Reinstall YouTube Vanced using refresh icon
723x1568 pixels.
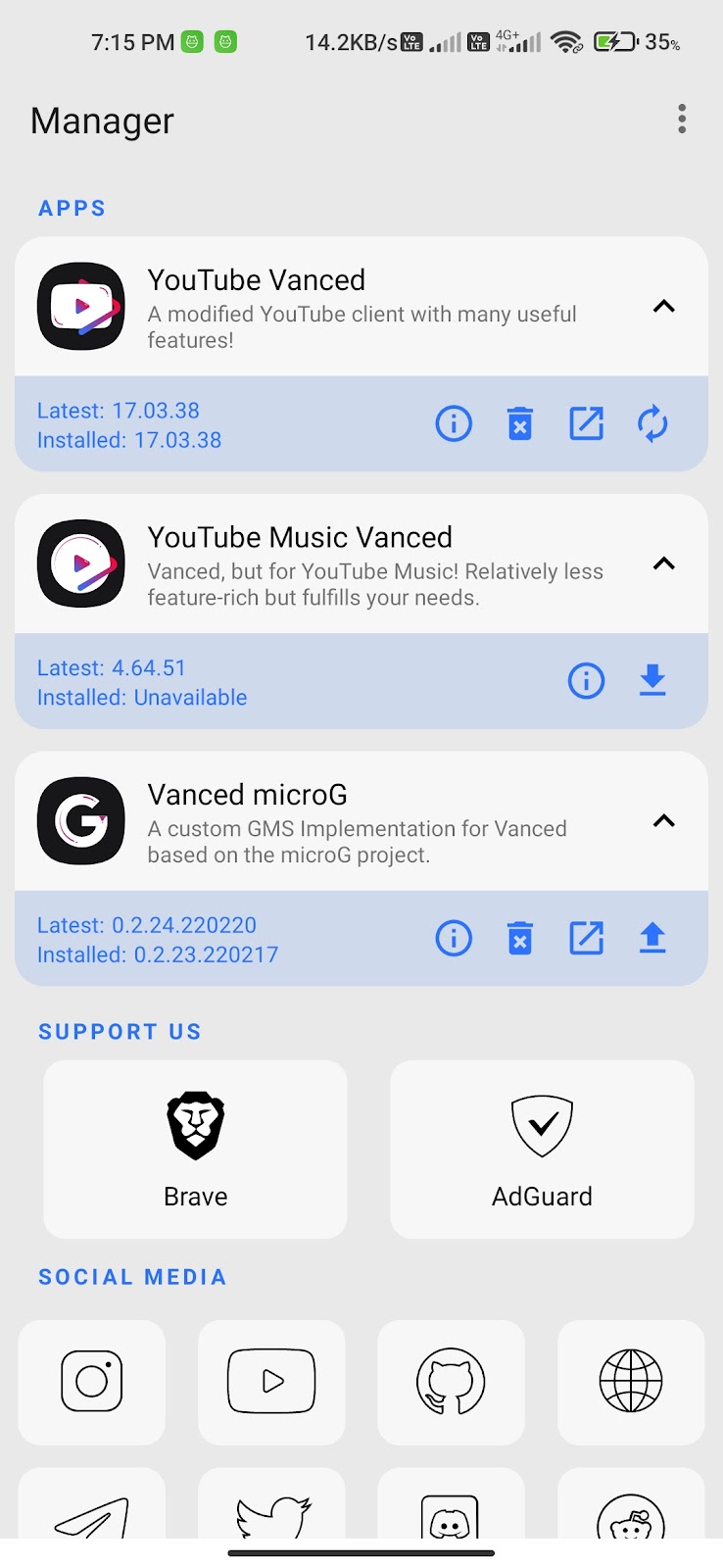pos(652,424)
